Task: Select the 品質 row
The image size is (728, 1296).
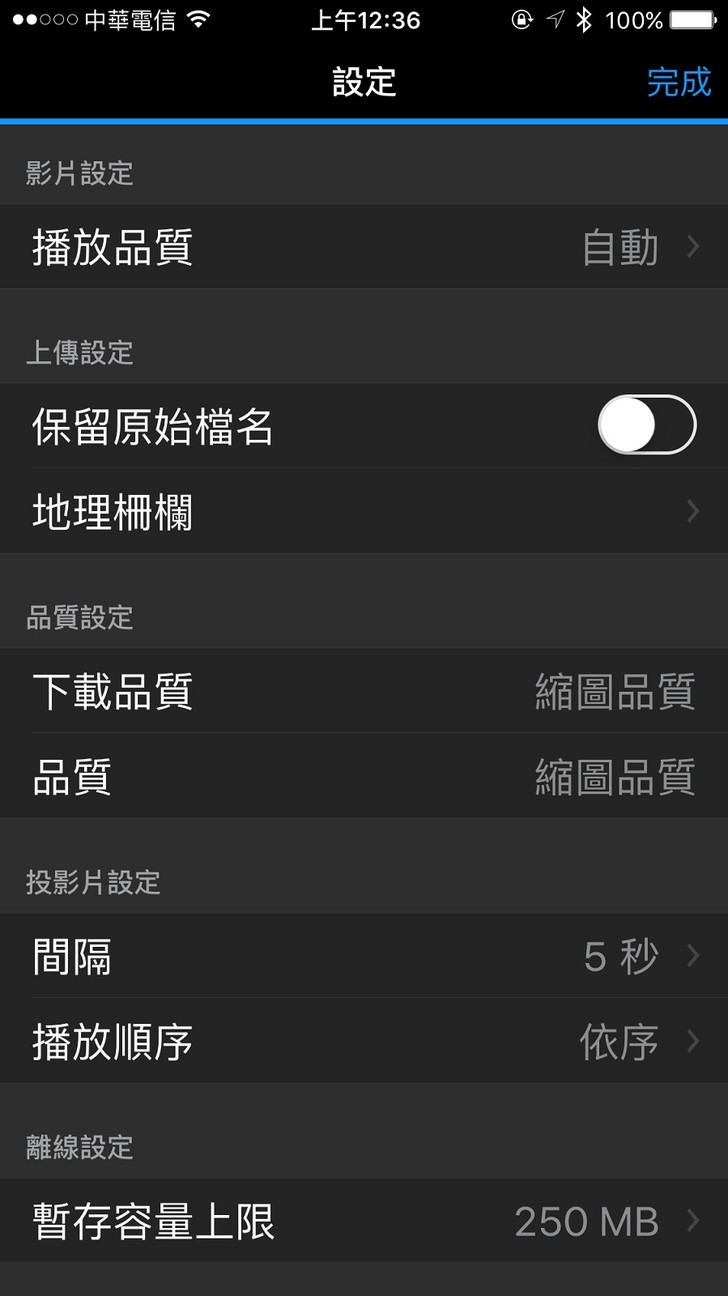Action: pos(364,777)
